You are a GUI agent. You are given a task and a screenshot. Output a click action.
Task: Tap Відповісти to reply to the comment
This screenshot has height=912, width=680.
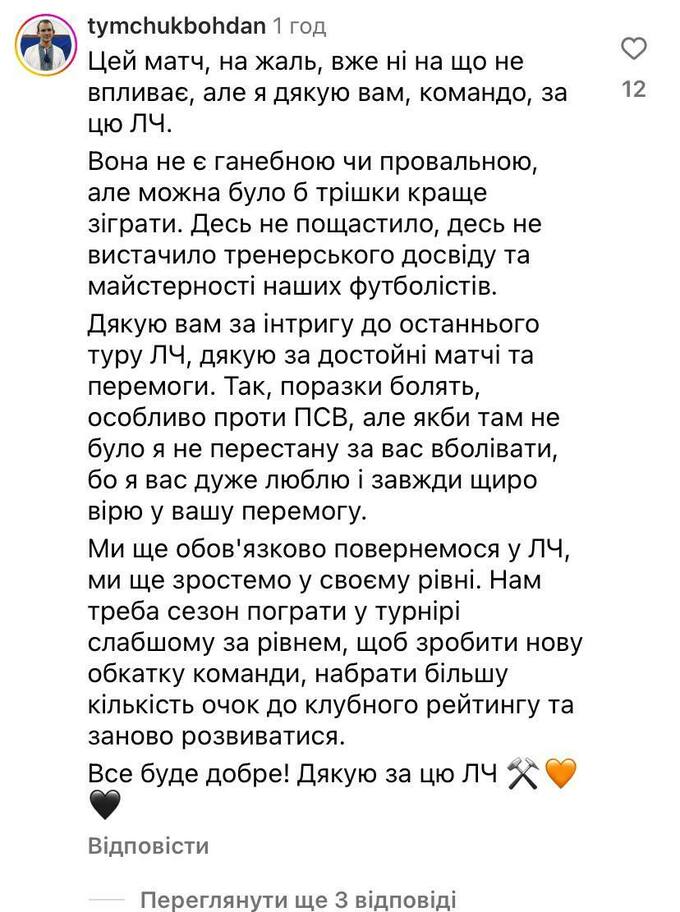pyautogui.click(x=149, y=846)
